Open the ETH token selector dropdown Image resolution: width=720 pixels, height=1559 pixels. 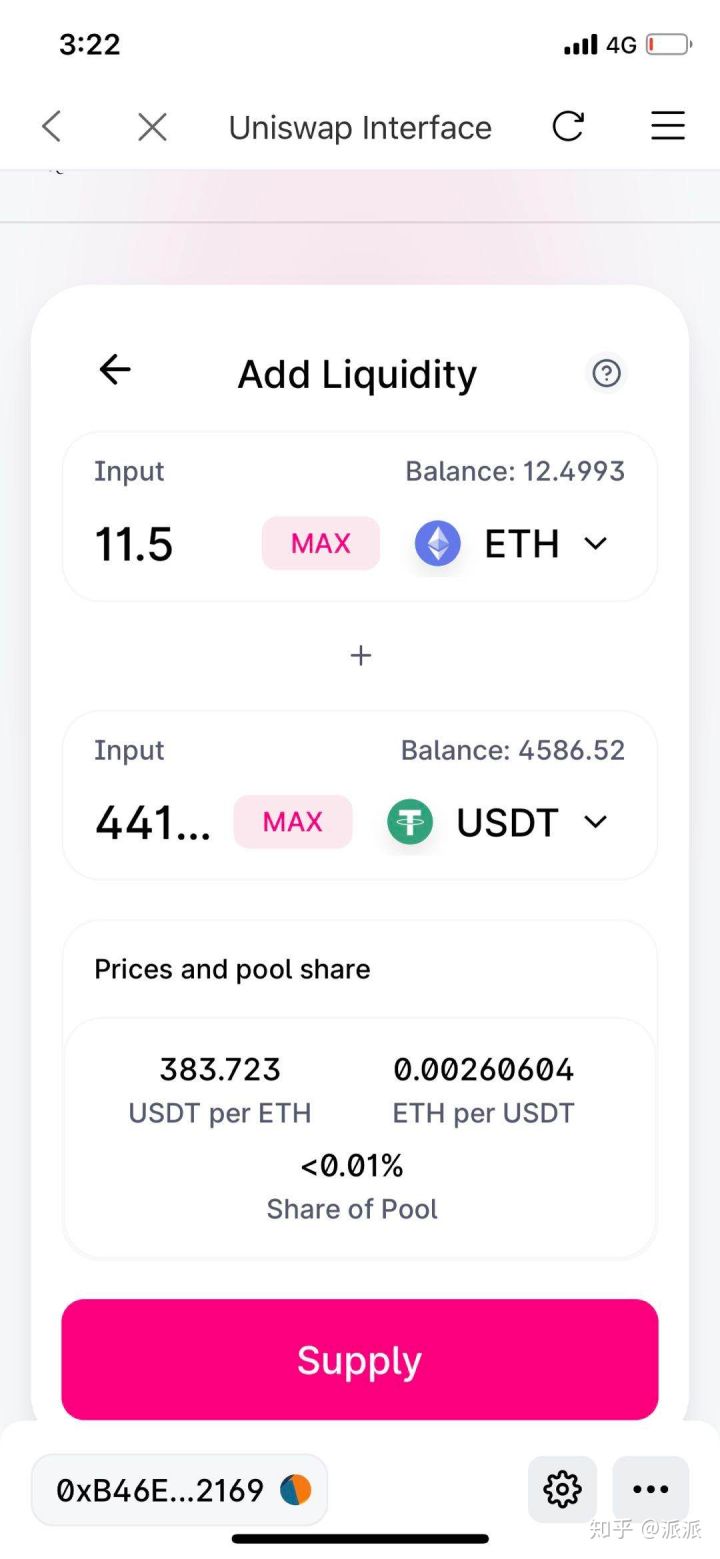click(x=594, y=543)
